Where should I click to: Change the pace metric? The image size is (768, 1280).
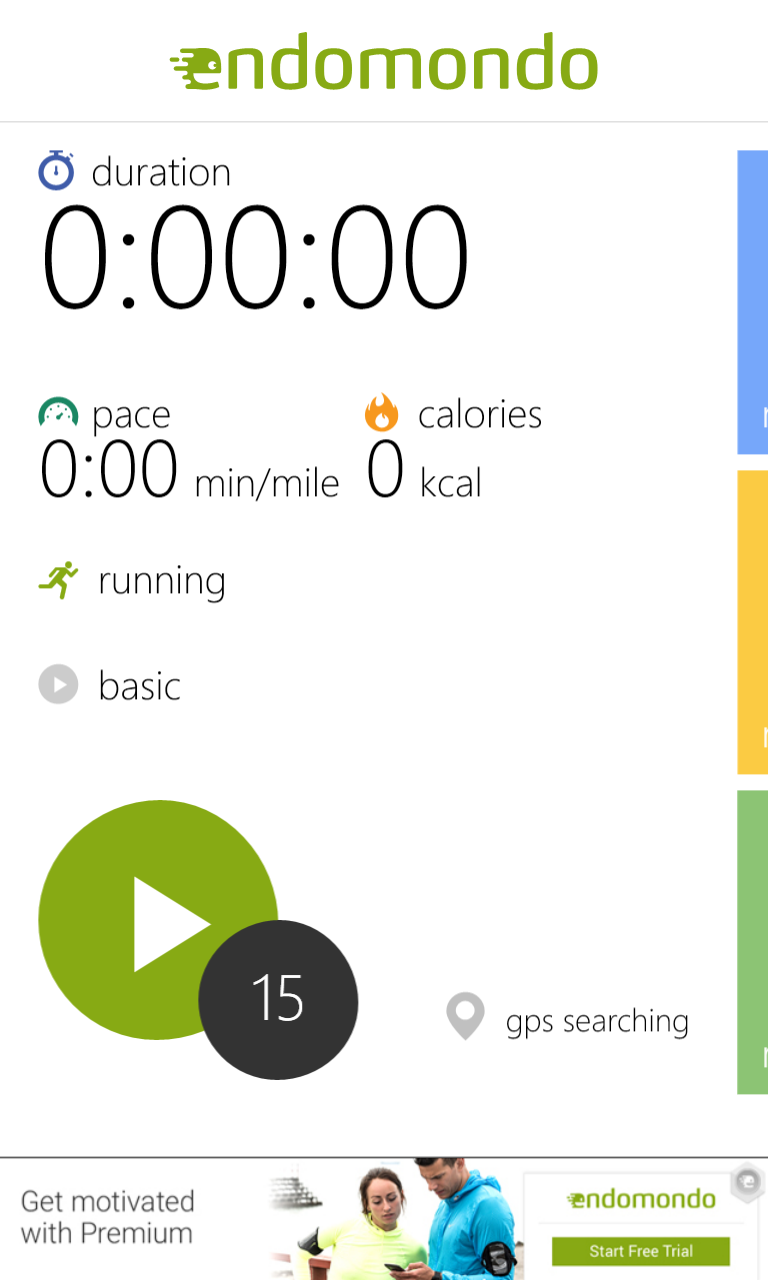190,450
